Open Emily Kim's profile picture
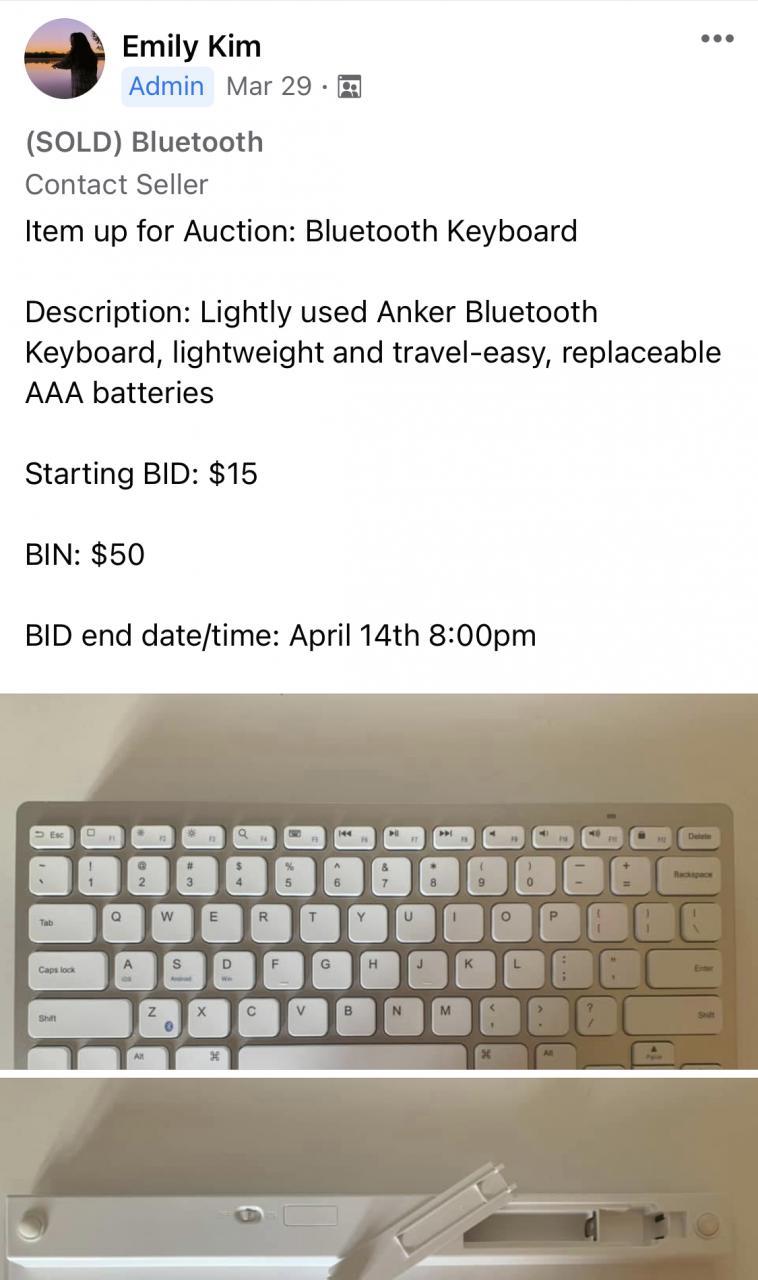 64,59
